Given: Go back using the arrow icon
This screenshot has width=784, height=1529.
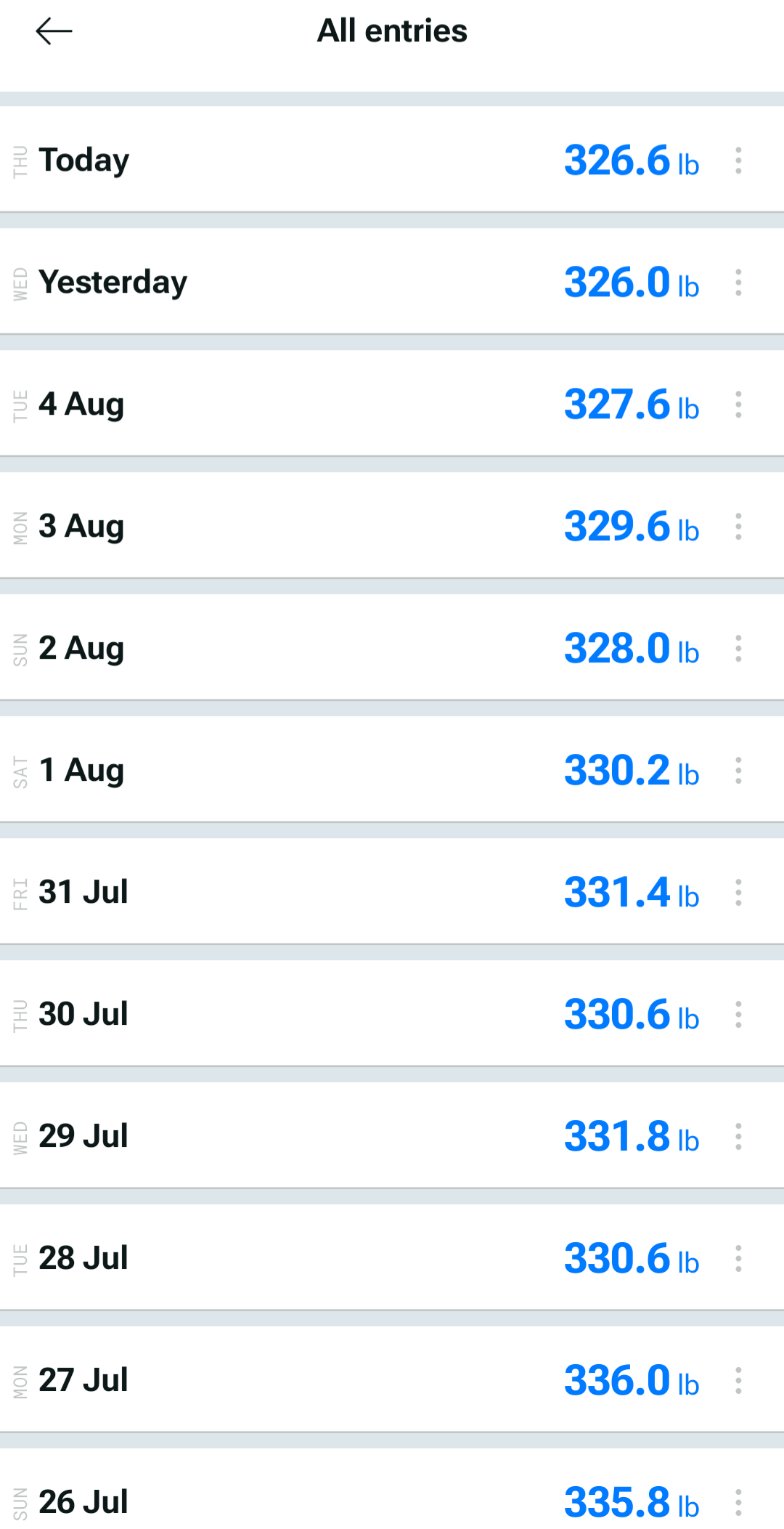Looking at the screenshot, I should pyautogui.click(x=54, y=31).
